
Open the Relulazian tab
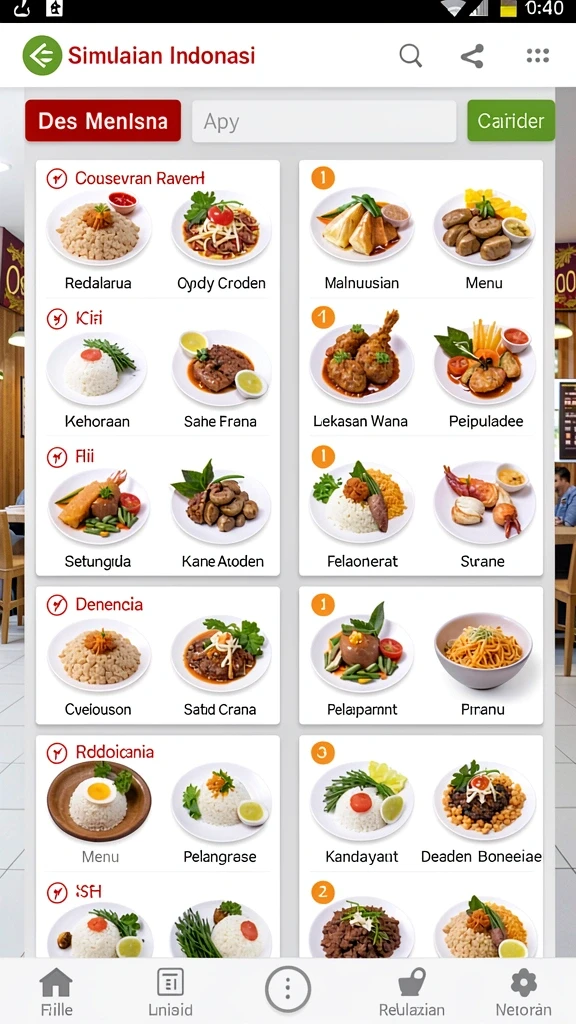click(x=411, y=991)
